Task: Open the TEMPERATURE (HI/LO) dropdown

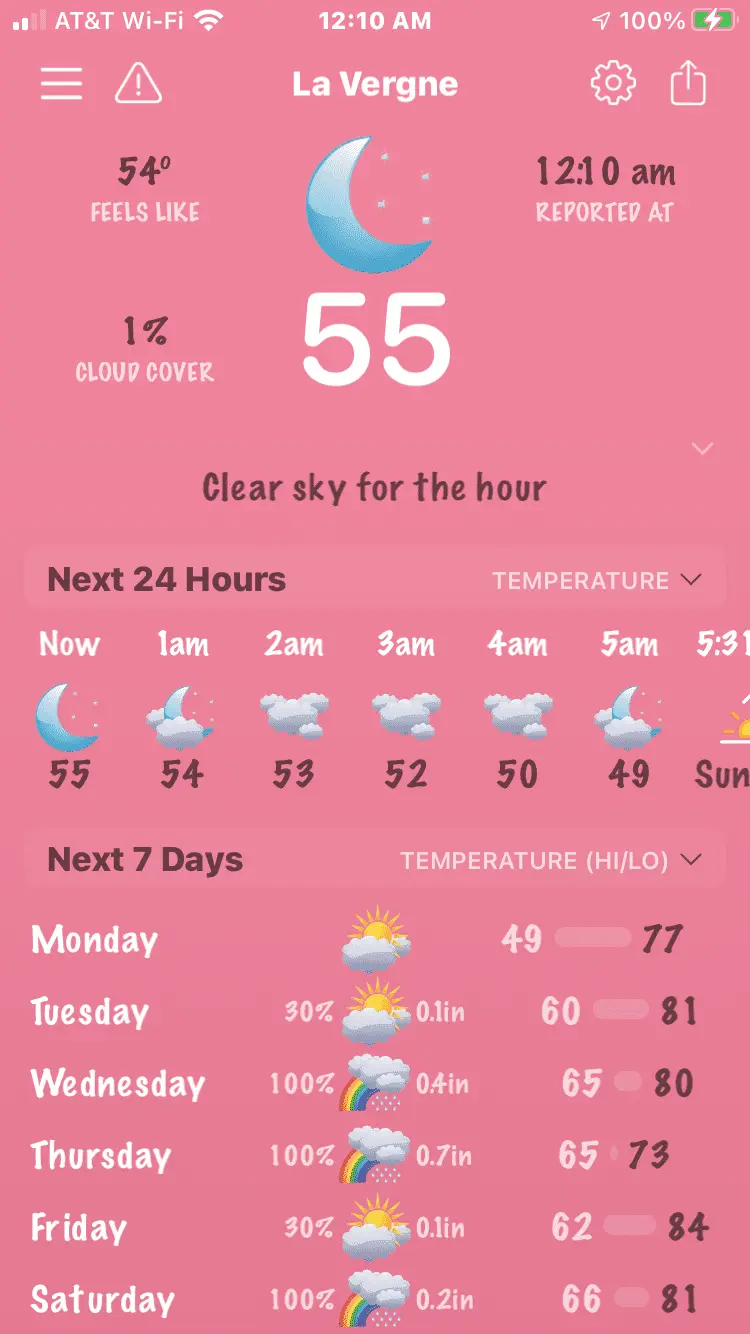Action: coord(550,860)
